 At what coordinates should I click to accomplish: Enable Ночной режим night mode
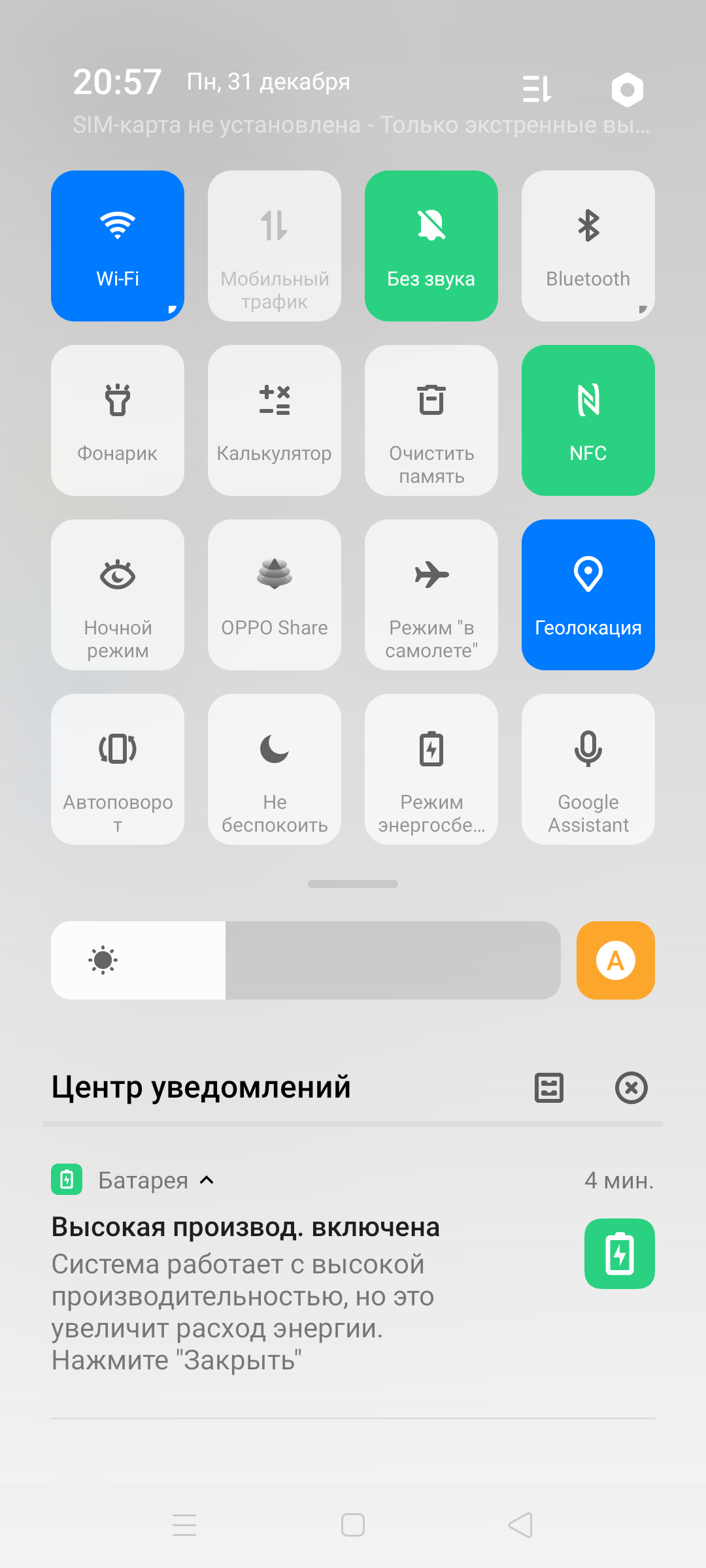(x=118, y=595)
